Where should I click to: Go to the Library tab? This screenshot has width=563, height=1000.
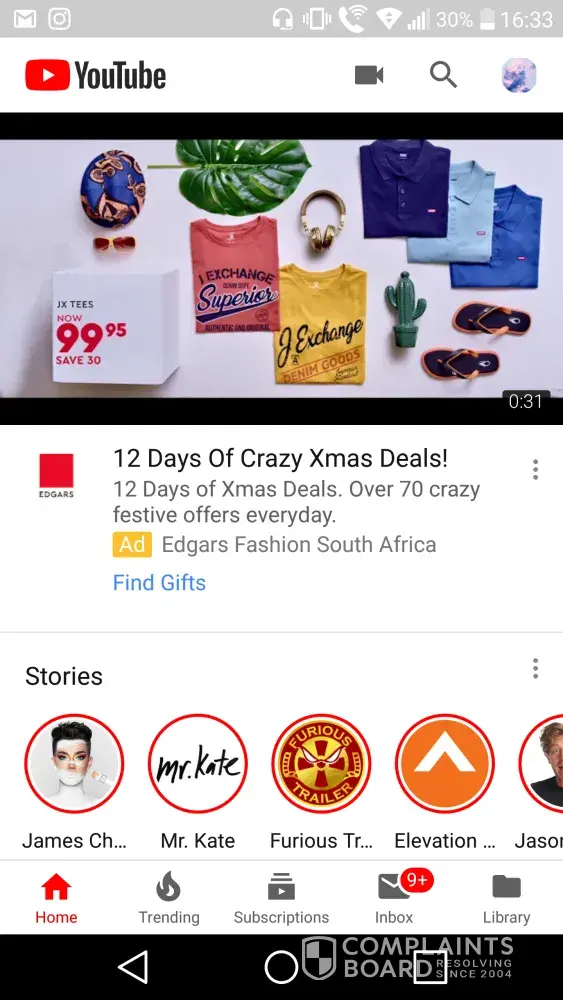click(506, 899)
